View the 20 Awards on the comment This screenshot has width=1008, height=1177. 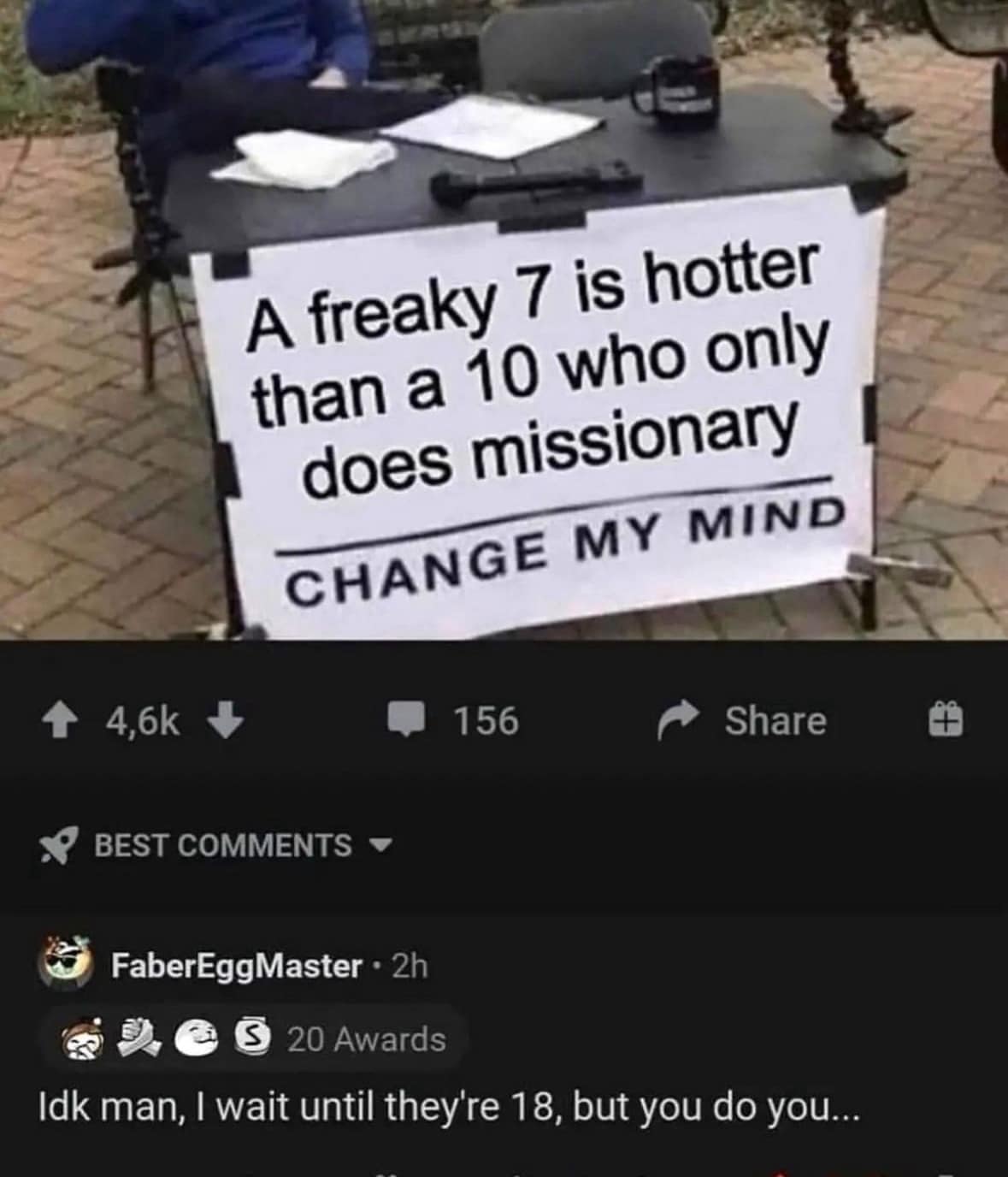point(366,1039)
